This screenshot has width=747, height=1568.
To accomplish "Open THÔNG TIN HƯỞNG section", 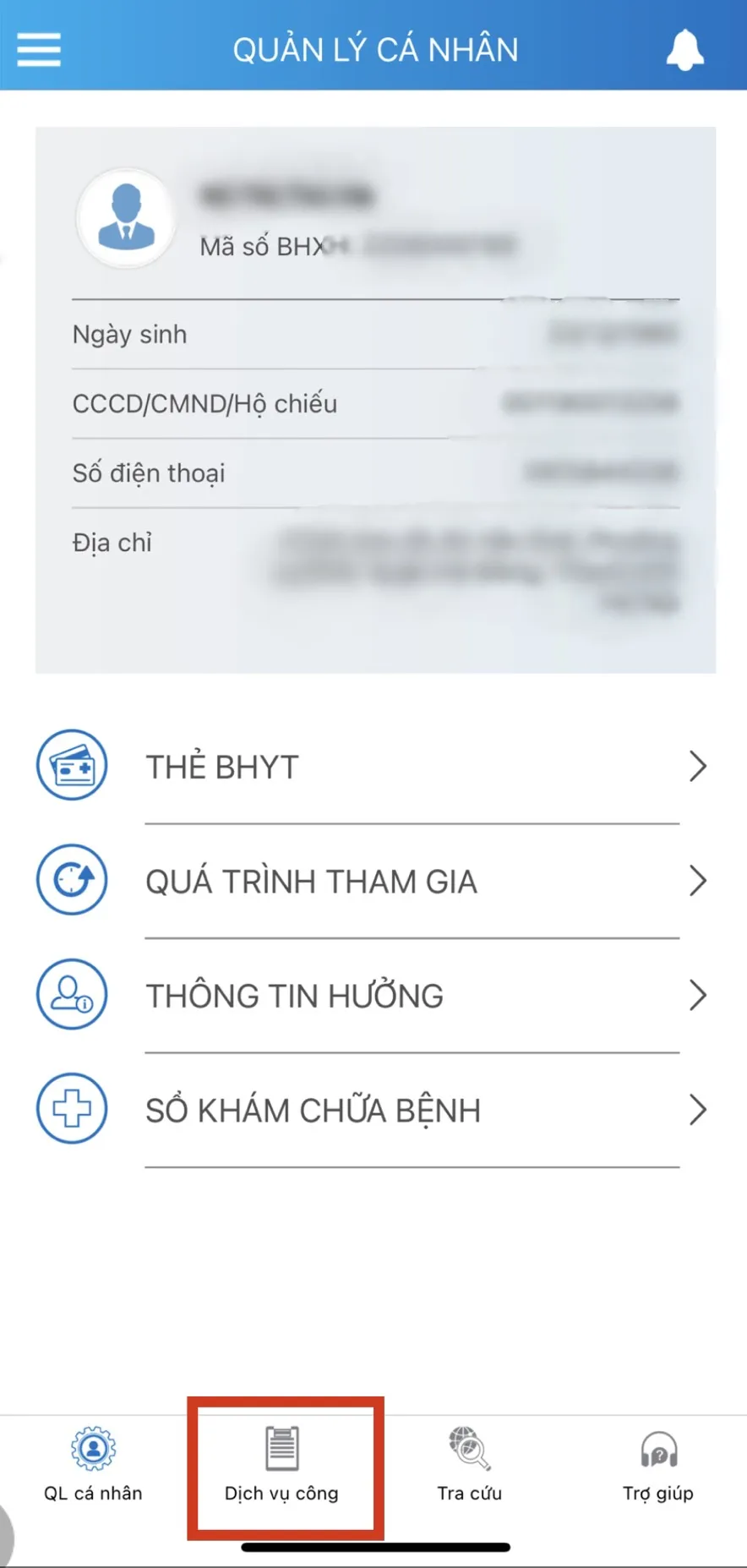I will click(x=372, y=995).
